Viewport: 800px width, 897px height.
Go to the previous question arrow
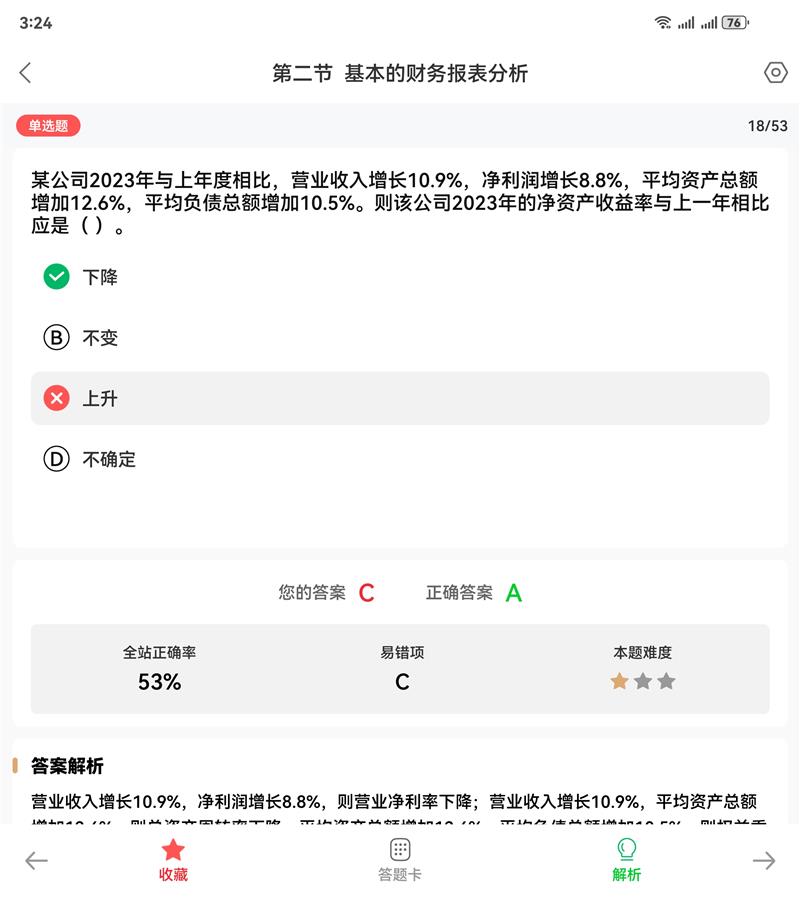(37, 860)
